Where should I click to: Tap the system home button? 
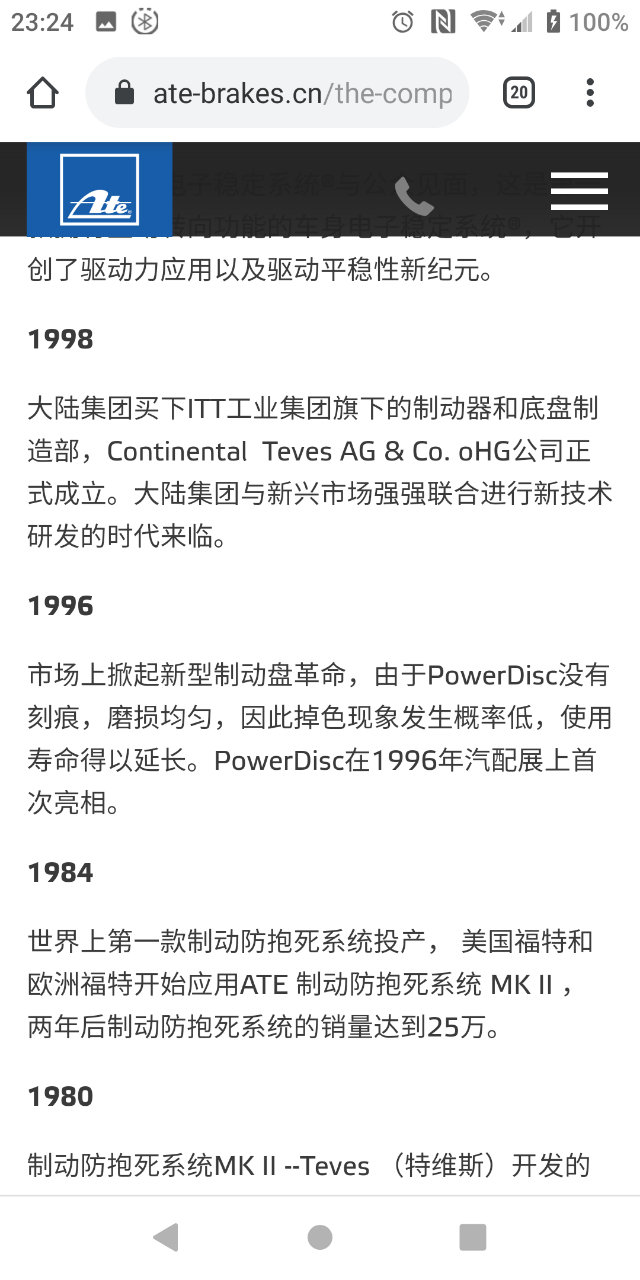pos(320,1237)
